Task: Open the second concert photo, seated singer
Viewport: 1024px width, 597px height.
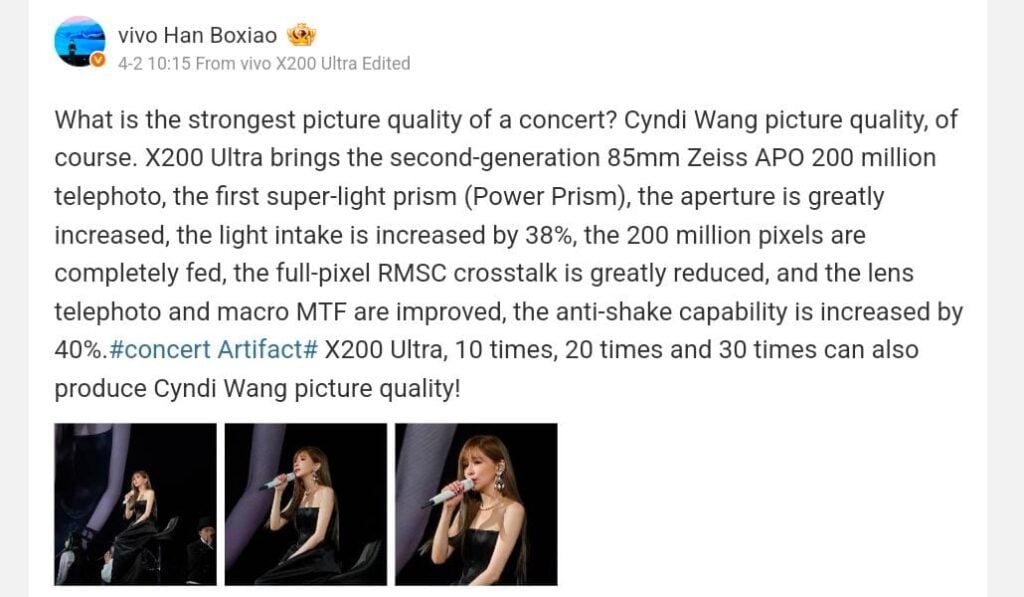Action: click(x=305, y=504)
